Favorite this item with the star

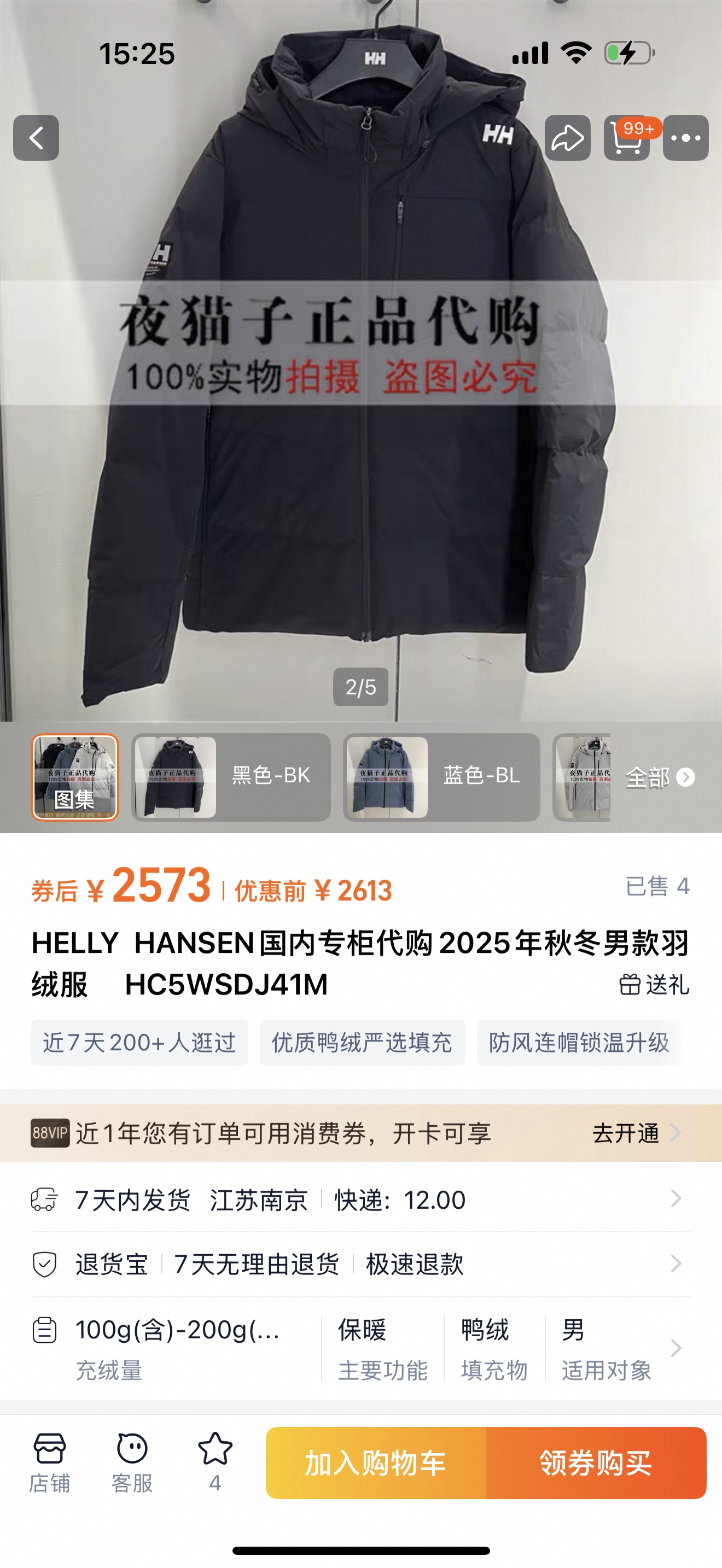tap(215, 1461)
